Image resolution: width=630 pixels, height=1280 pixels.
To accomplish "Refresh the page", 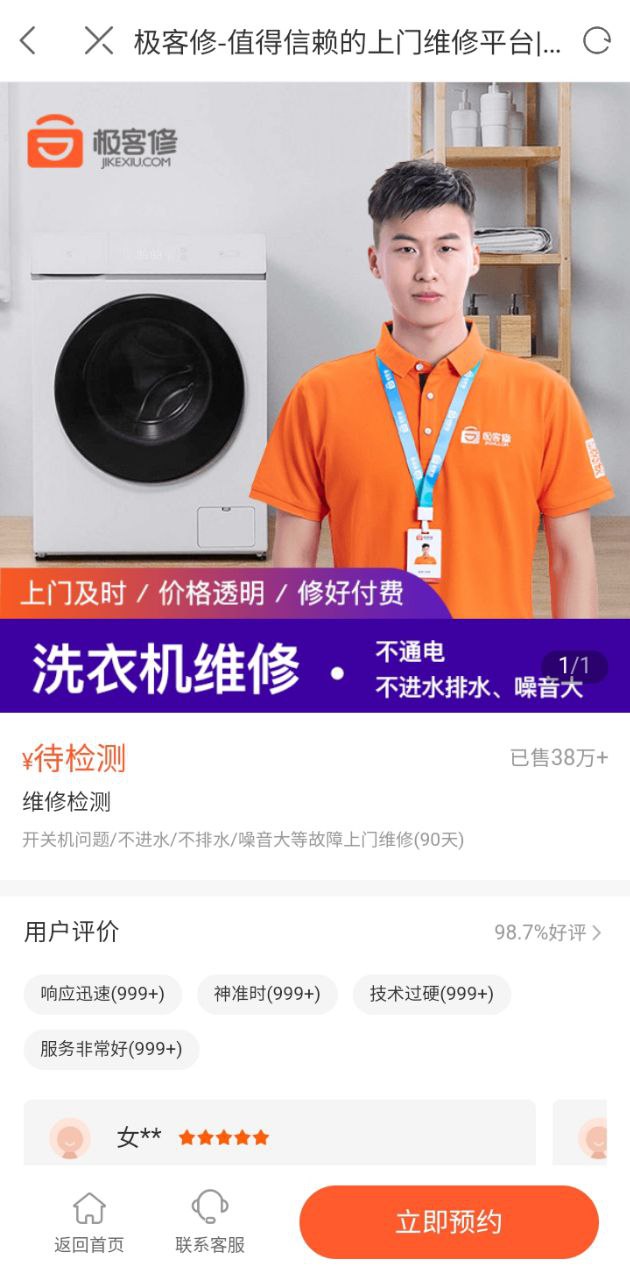I will pyautogui.click(x=596, y=41).
